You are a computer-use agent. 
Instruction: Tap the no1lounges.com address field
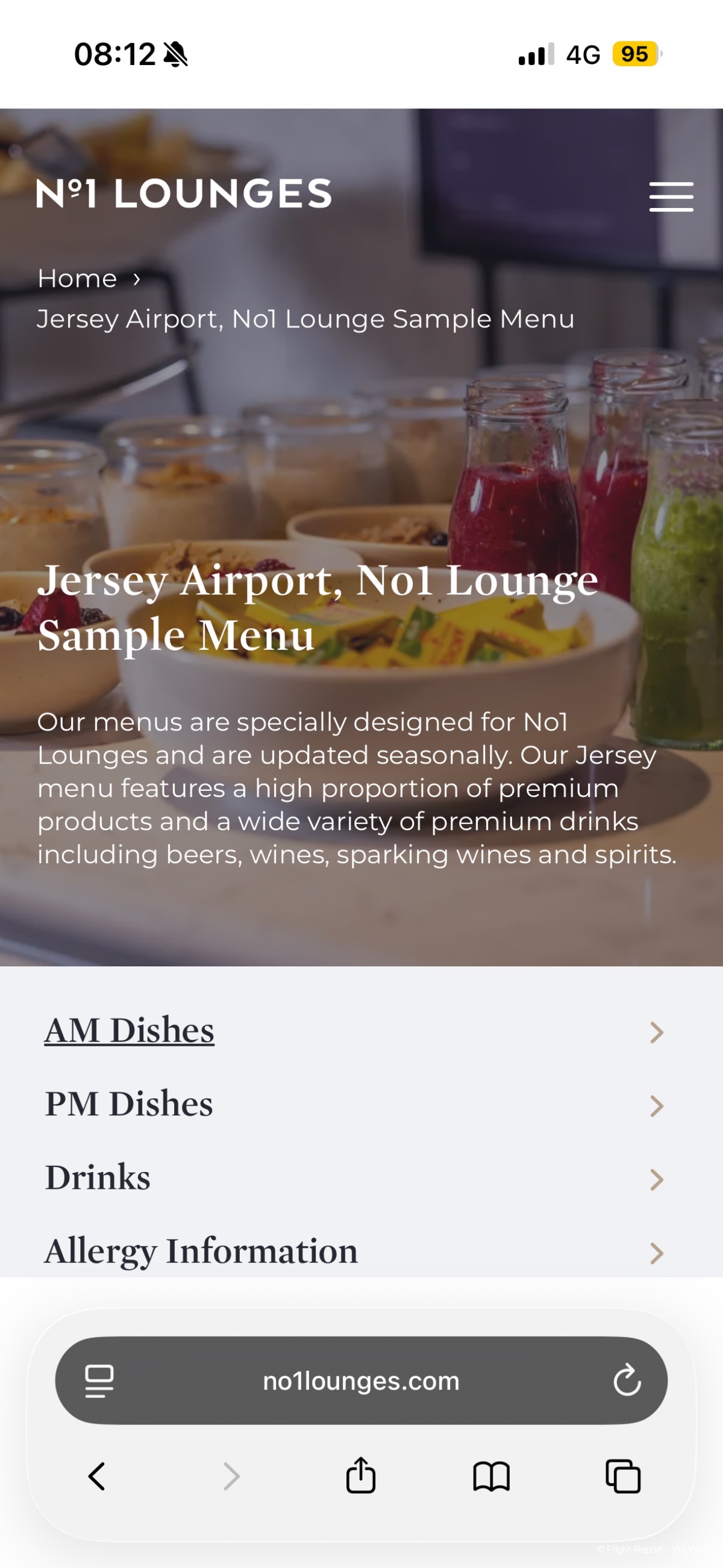pos(361,1381)
